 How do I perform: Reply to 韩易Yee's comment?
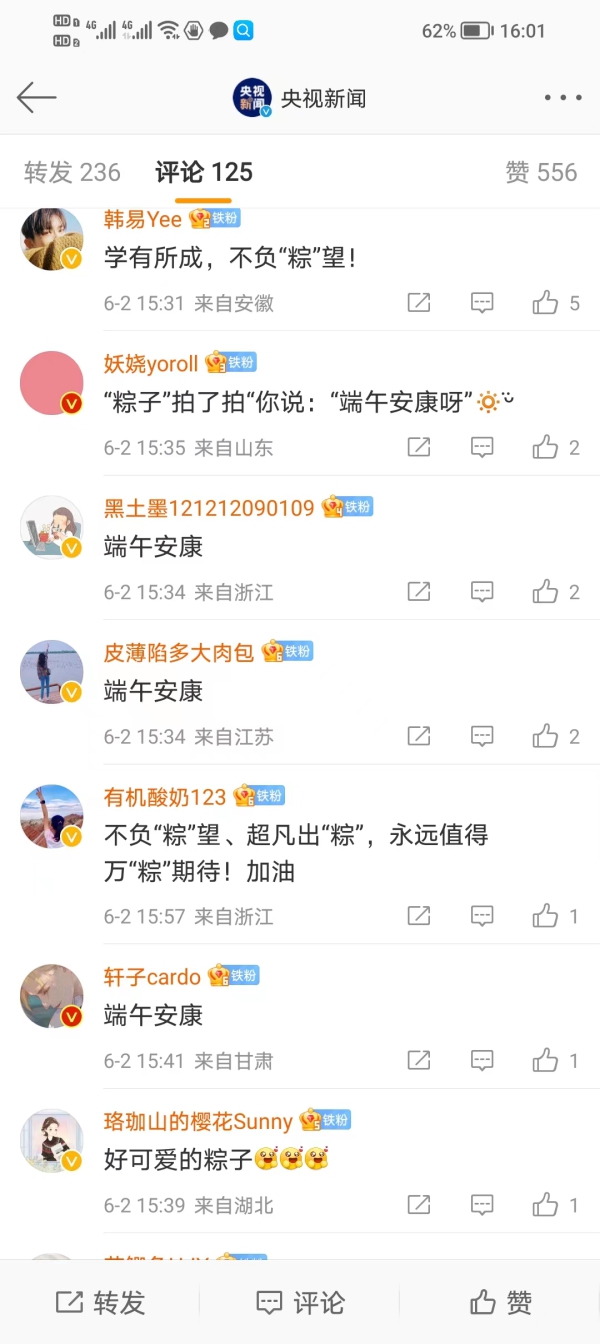[x=482, y=303]
